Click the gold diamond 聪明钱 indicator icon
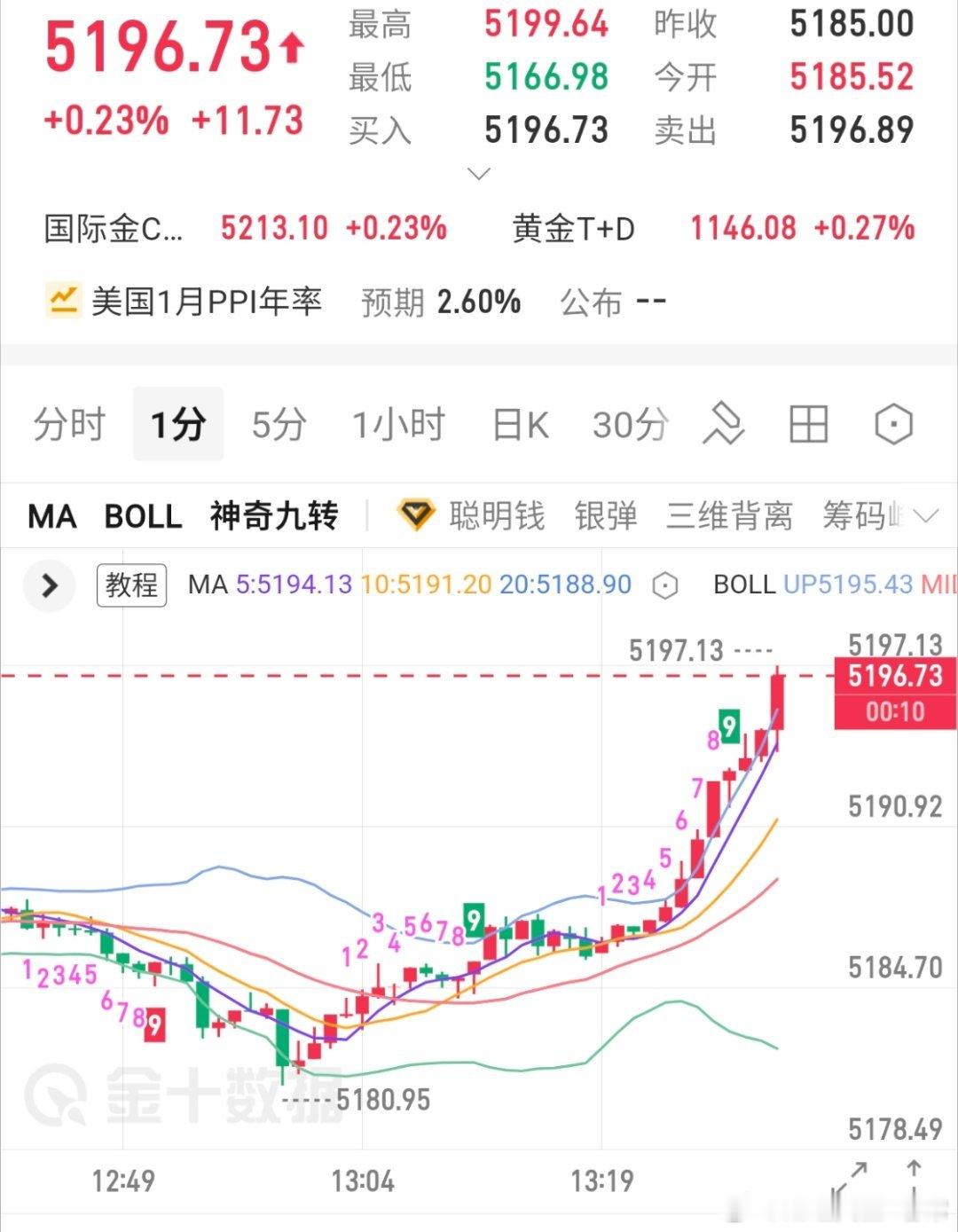 tap(417, 514)
